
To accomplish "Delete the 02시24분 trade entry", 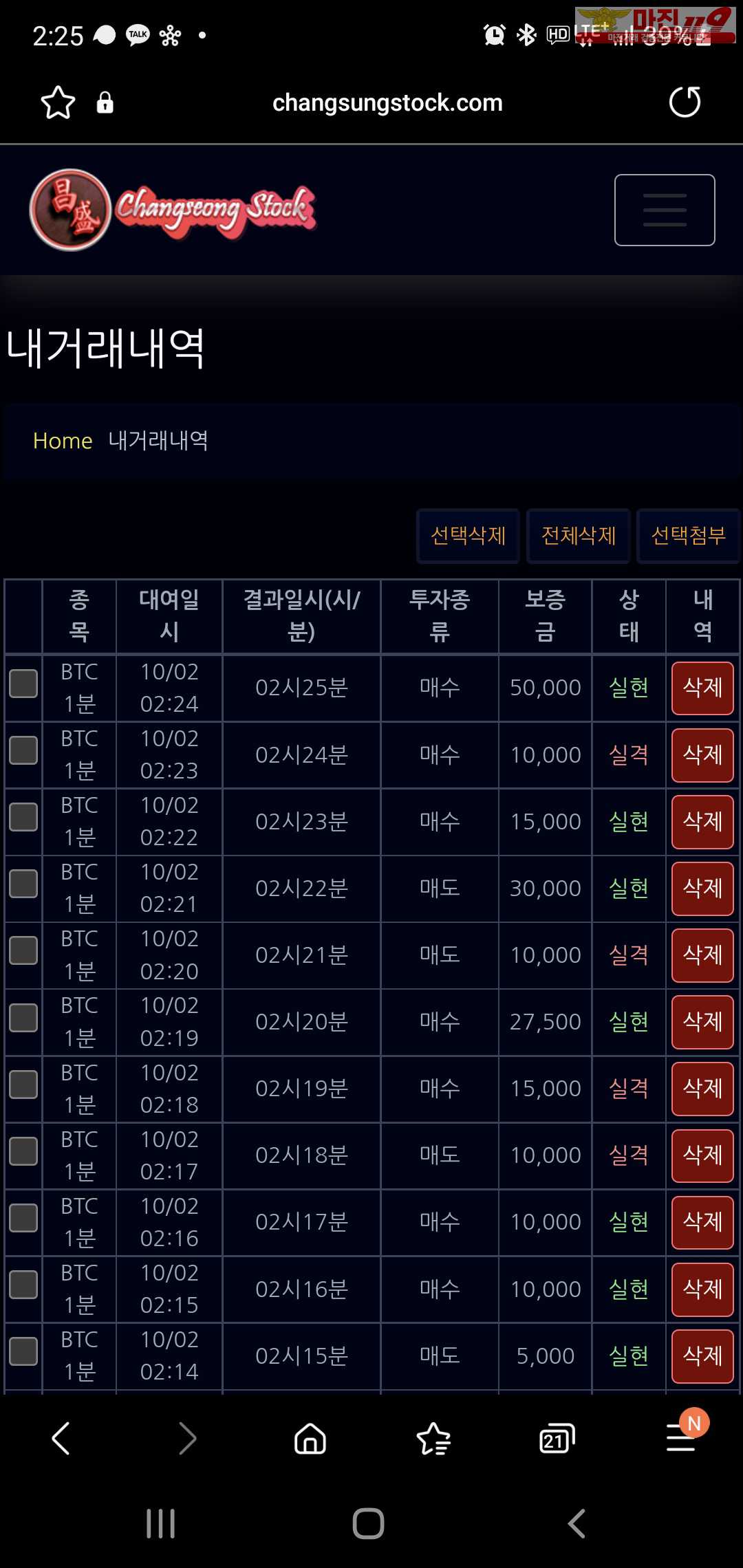I will coord(702,755).
